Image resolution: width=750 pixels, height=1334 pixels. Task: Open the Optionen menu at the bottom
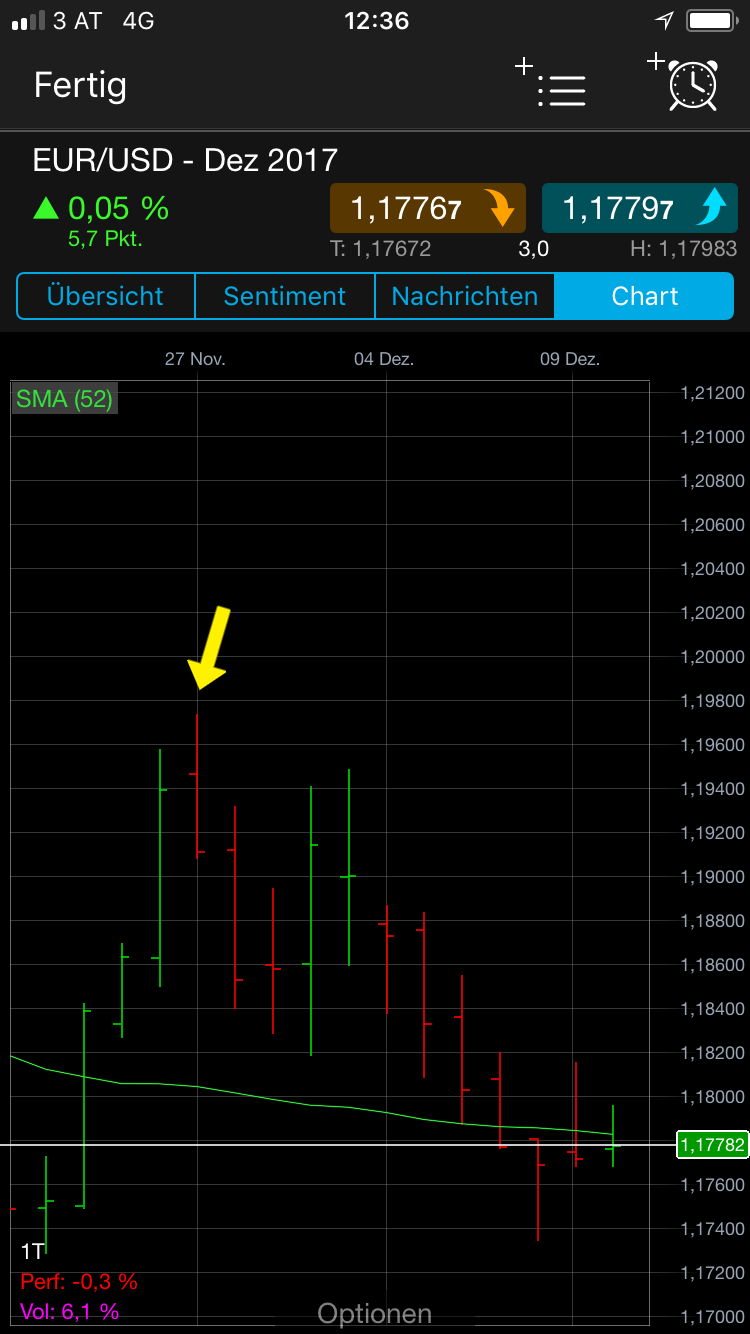(374, 1313)
